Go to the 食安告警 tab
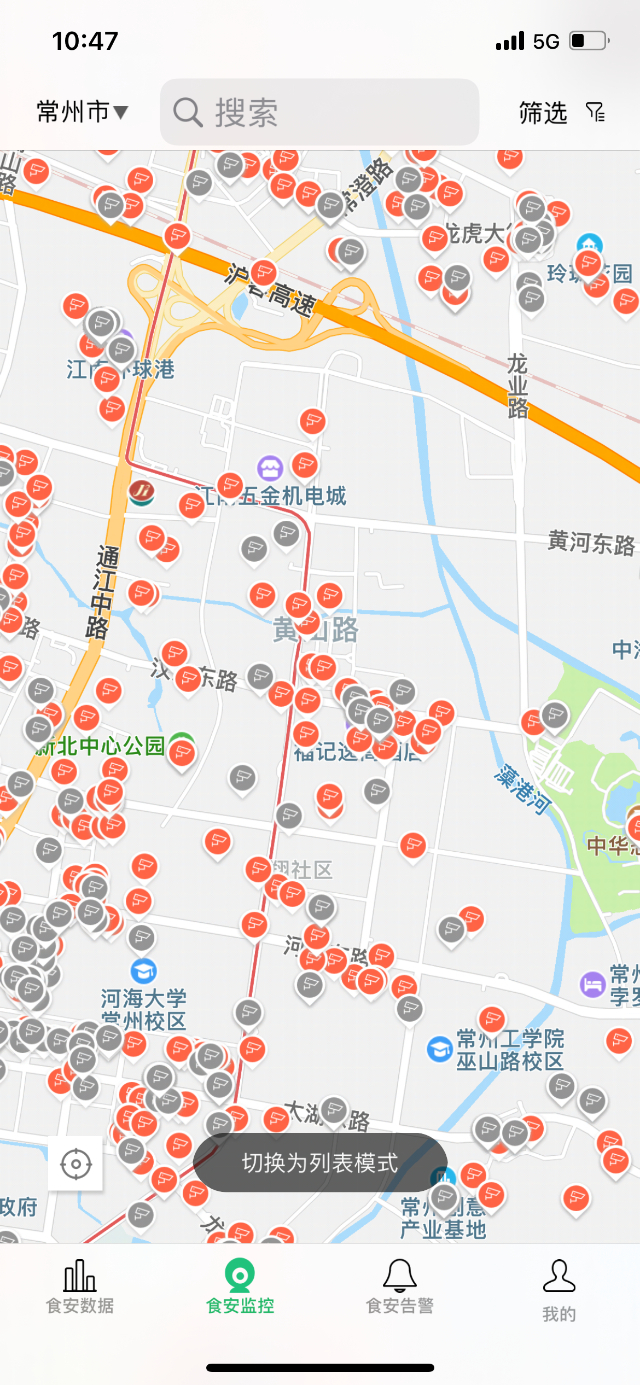 tap(400, 1288)
